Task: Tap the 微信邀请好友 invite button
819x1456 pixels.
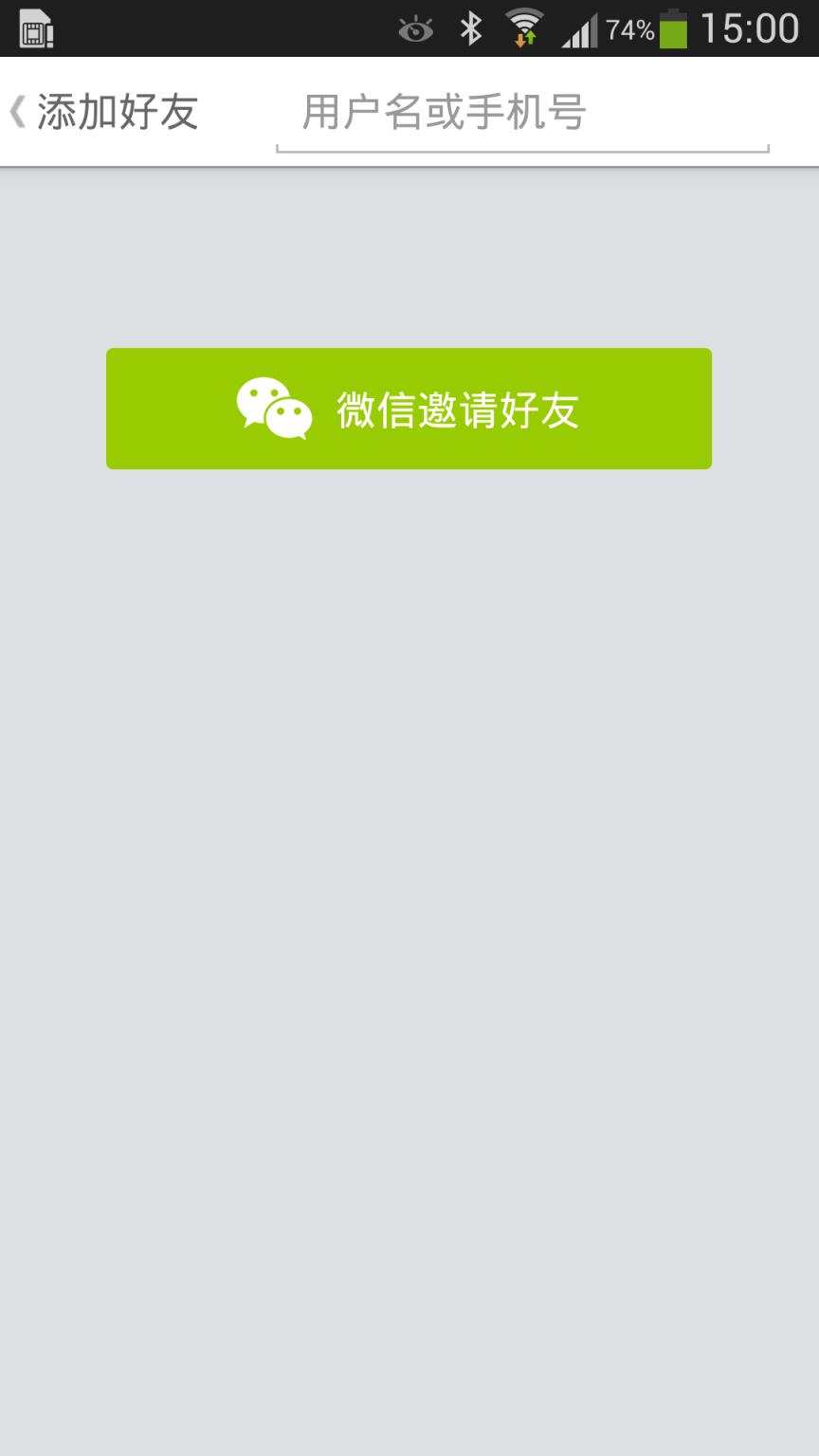Action: [408, 408]
